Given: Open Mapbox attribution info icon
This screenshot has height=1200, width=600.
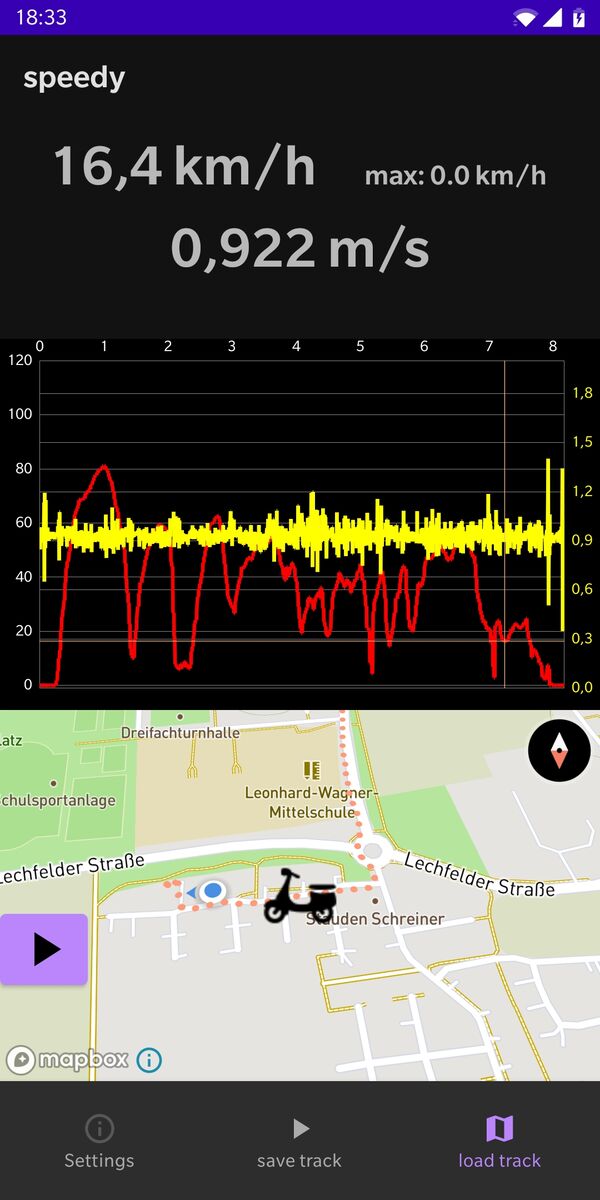Looking at the screenshot, I should tap(149, 1060).
